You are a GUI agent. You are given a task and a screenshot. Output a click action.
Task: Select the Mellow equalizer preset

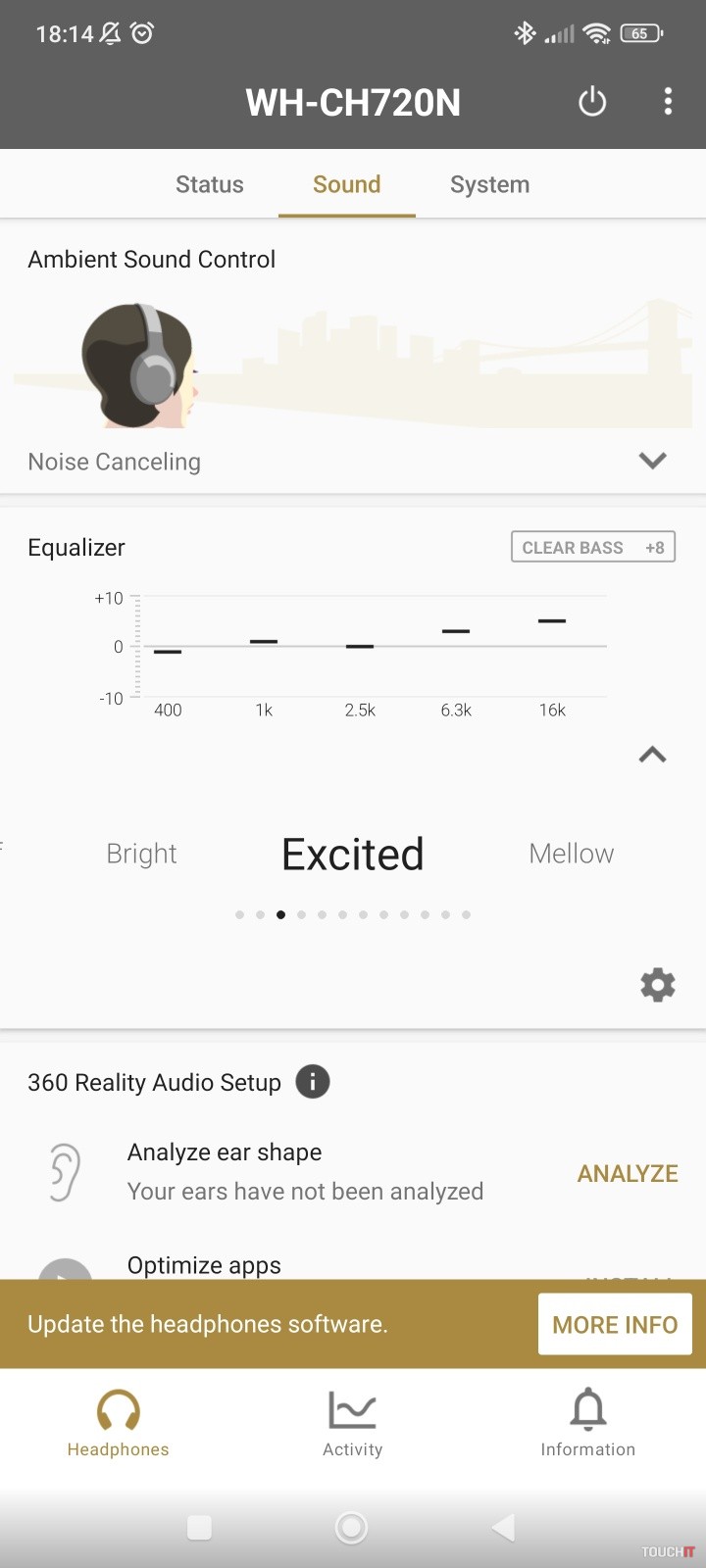coord(571,854)
